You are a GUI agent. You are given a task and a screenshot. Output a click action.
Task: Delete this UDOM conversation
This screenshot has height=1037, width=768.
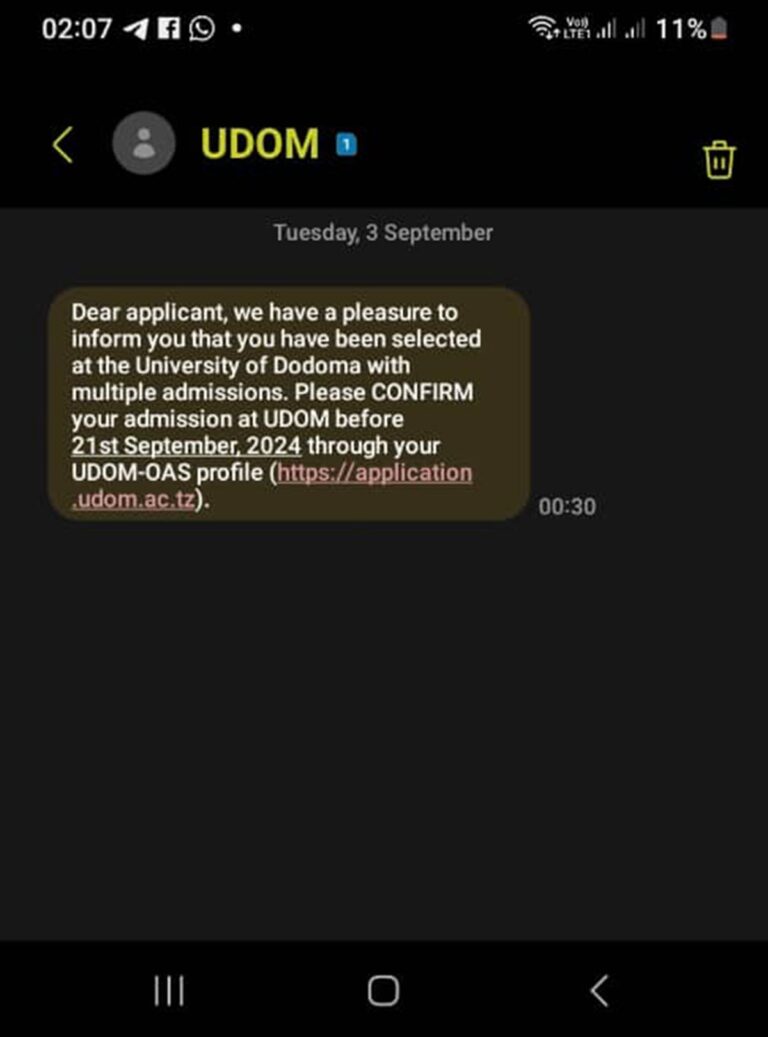point(719,160)
